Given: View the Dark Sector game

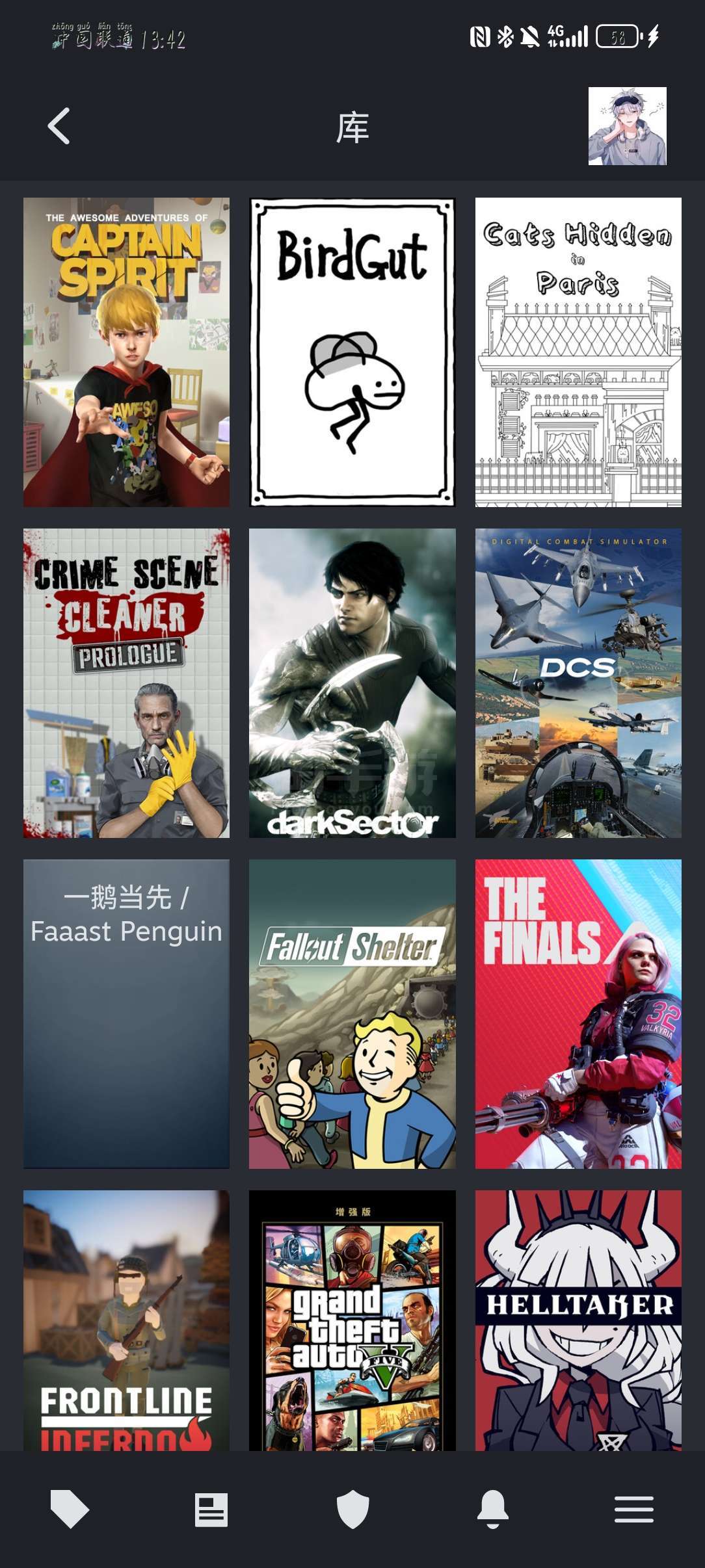Looking at the screenshot, I should click(x=352, y=683).
